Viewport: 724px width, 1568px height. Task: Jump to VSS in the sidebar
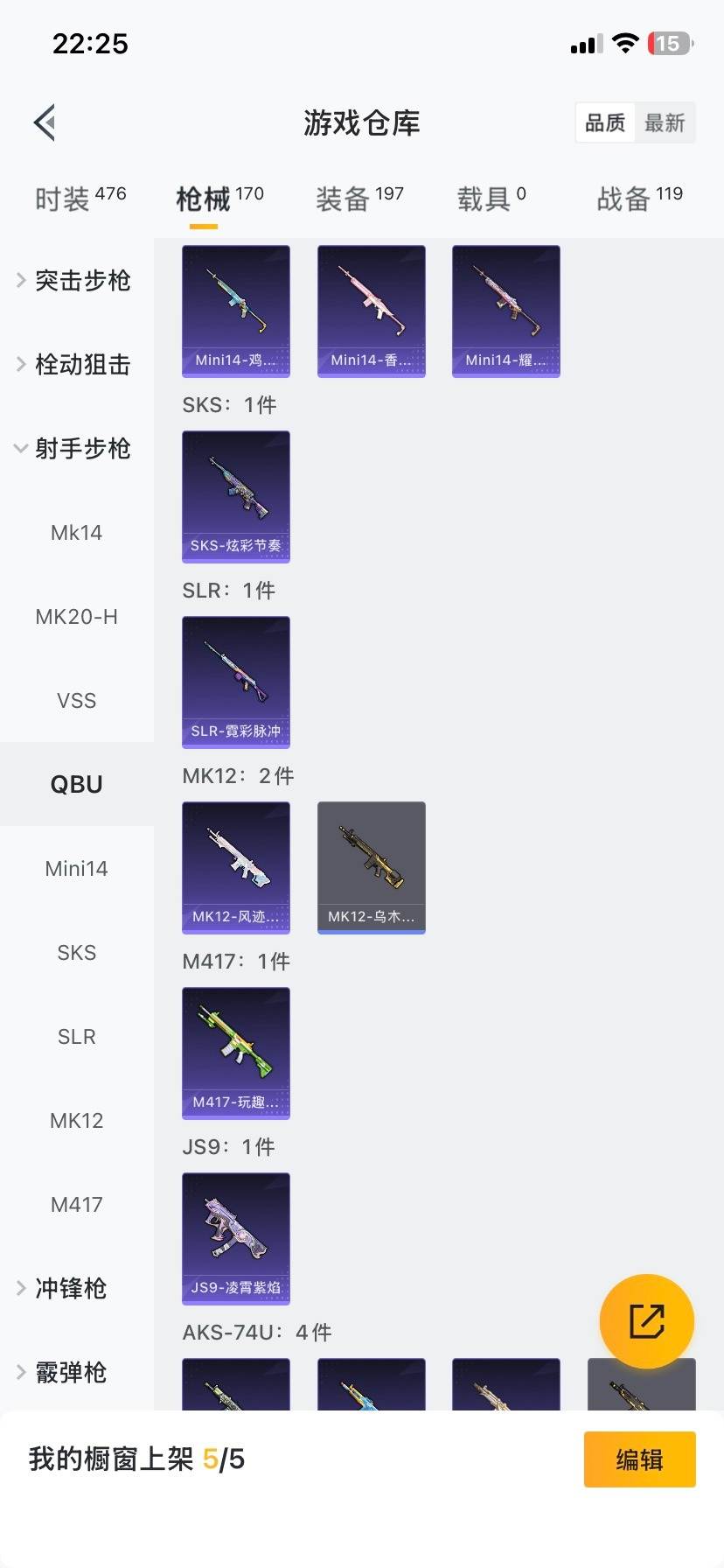coord(77,700)
